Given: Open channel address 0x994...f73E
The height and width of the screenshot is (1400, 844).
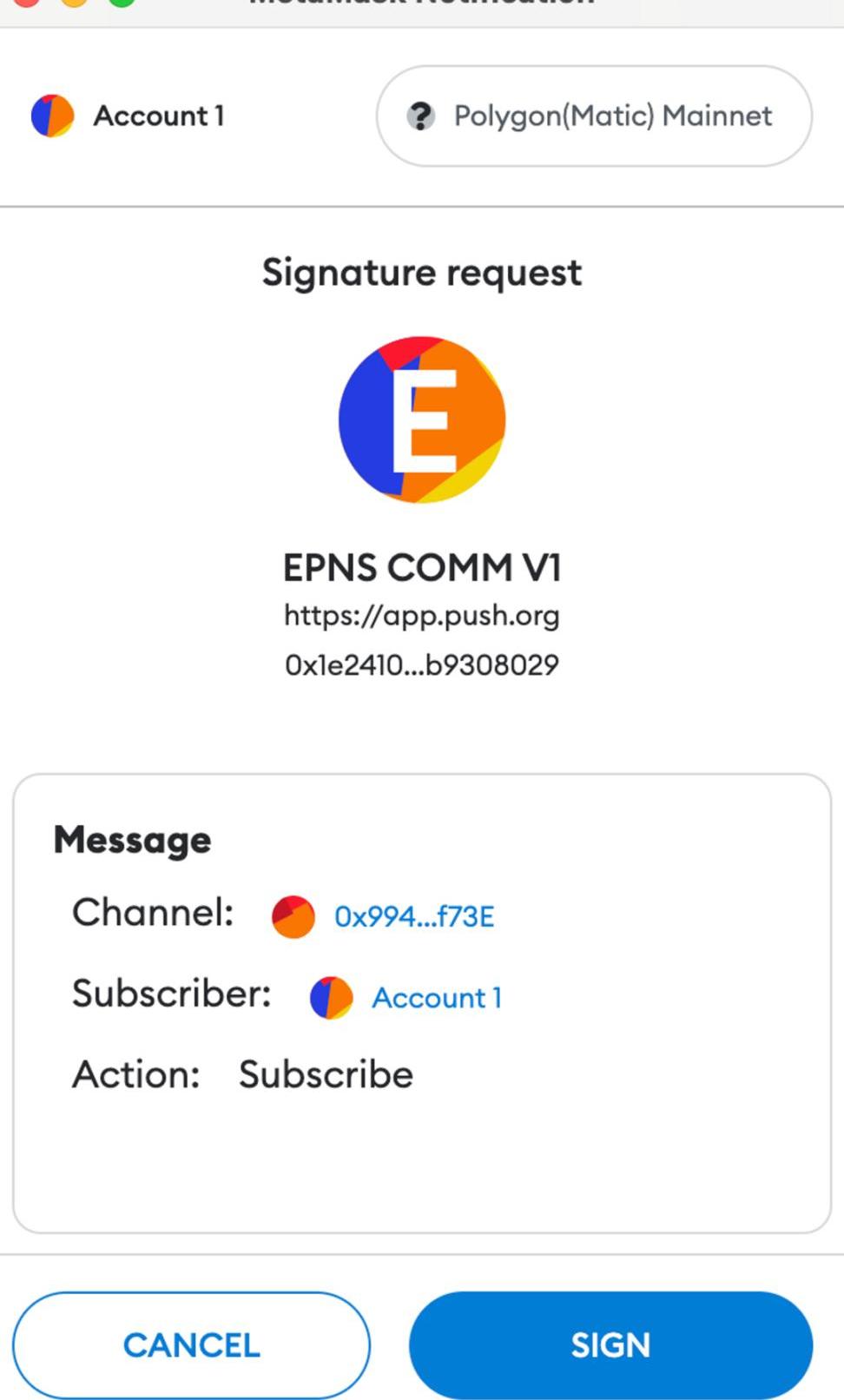Looking at the screenshot, I should coord(413,916).
